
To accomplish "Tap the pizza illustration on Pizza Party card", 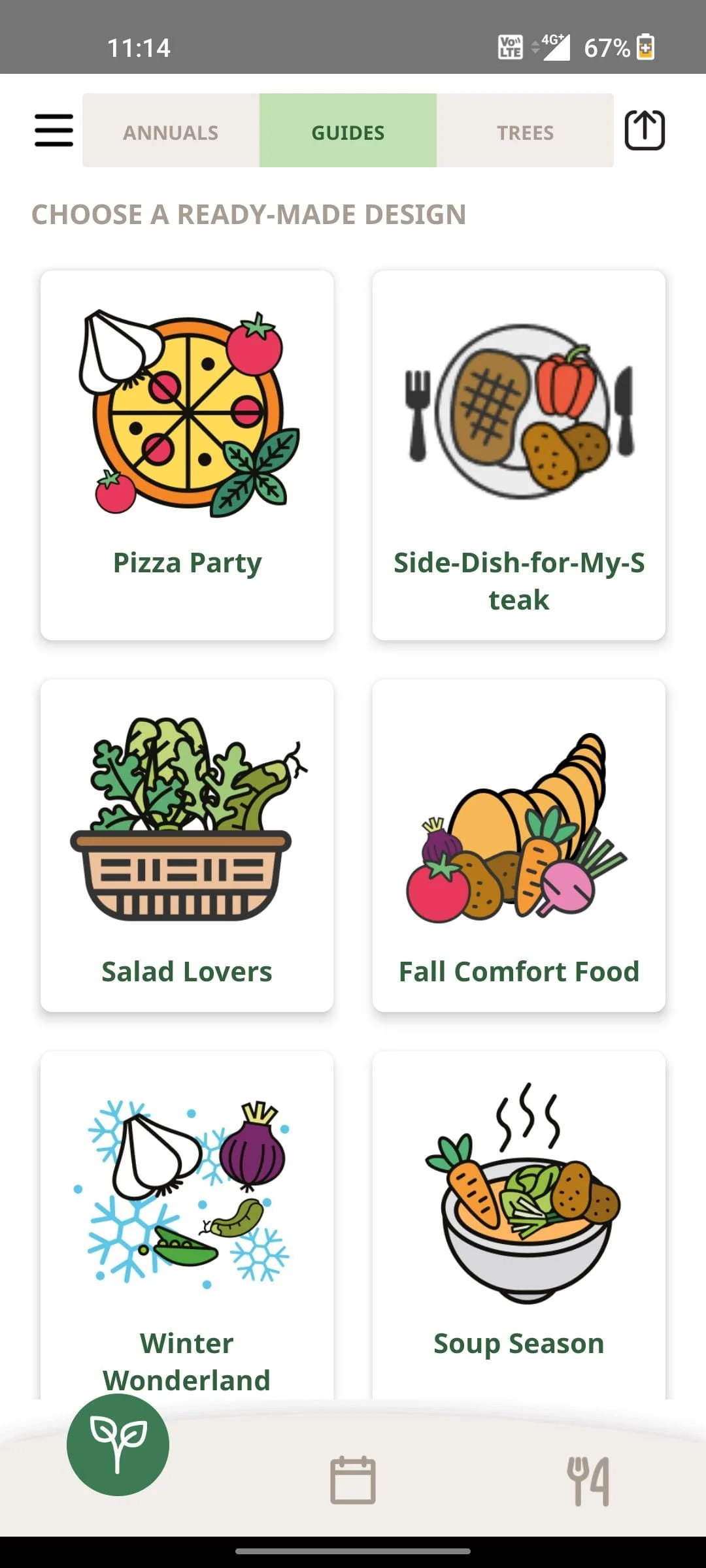I will 188,412.
